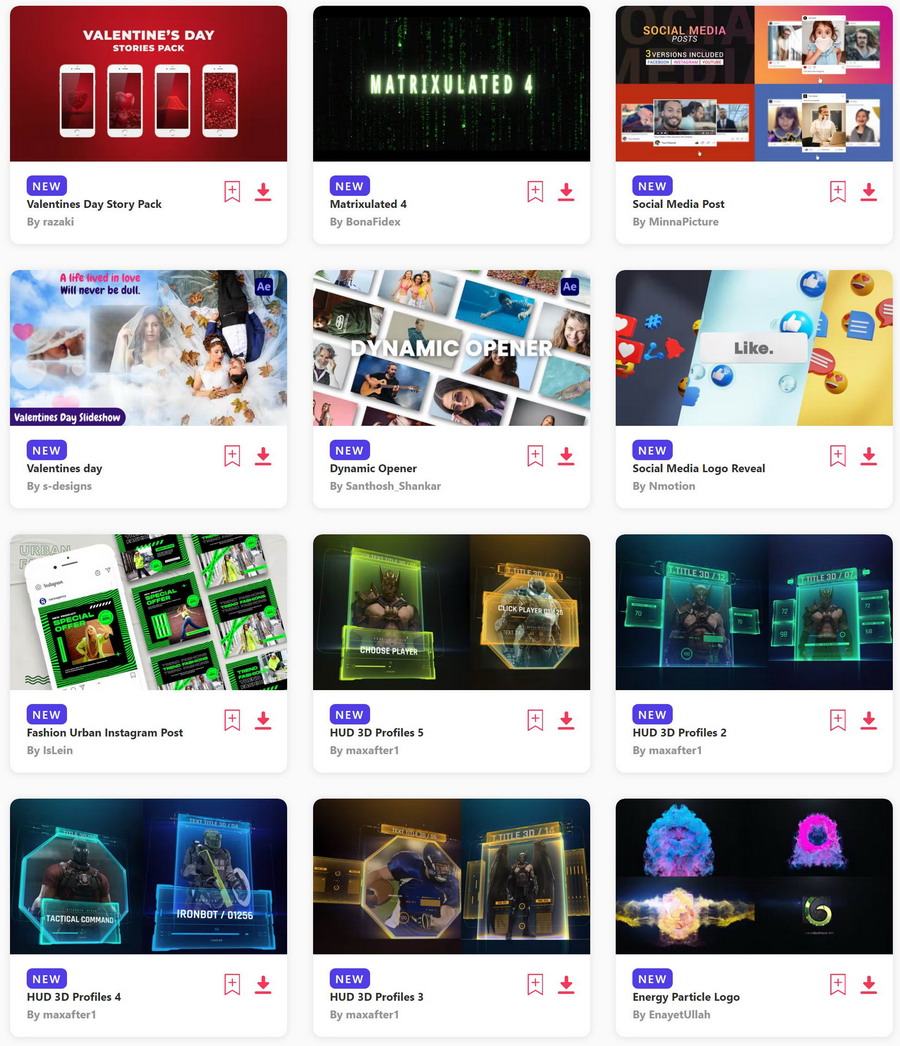Open the Valentines Day Slideshow thumbnail
This screenshot has width=900, height=1046.
(x=148, y=348)
